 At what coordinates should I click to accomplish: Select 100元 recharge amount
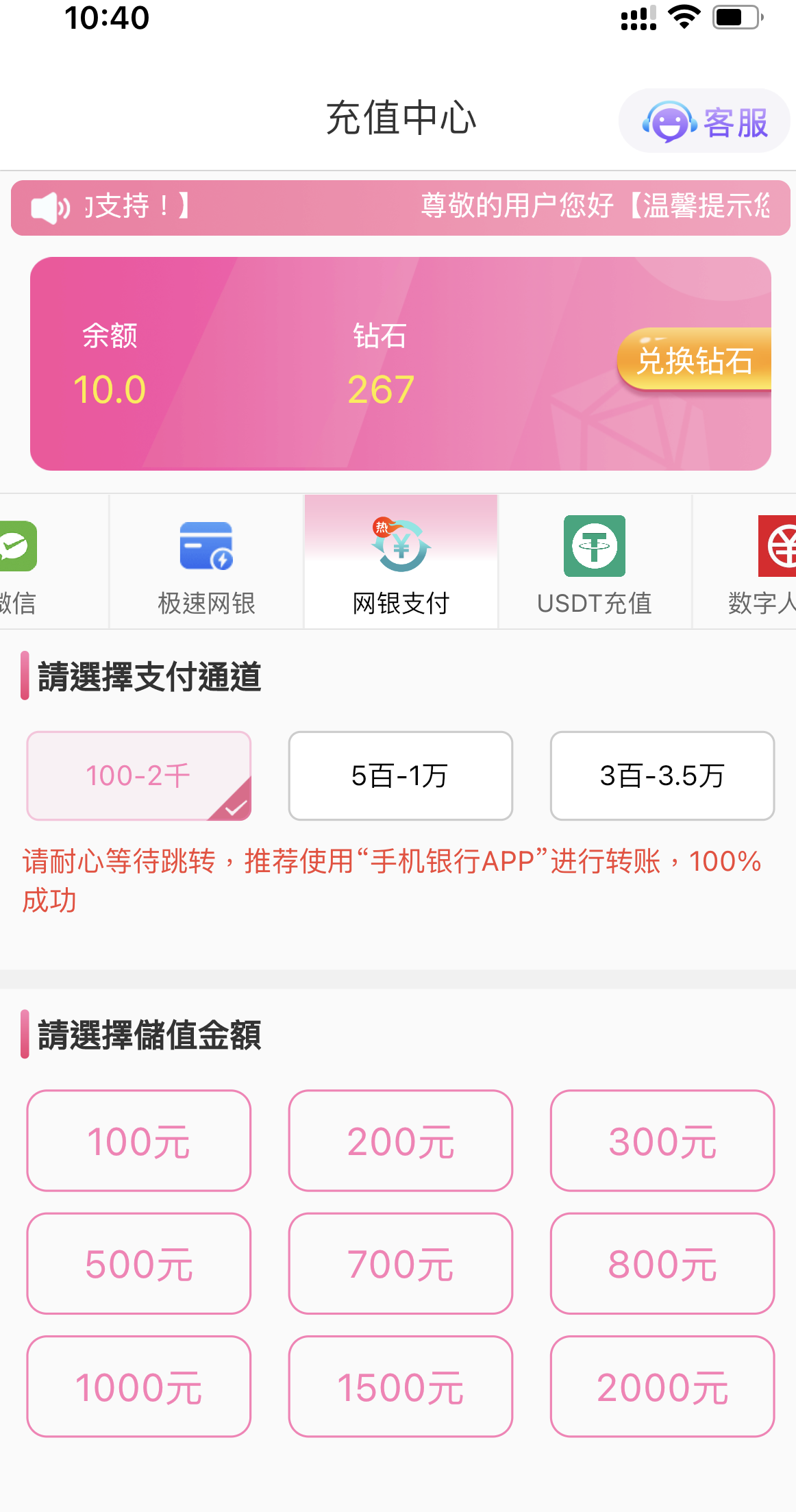pyautogui.click(x=139, y=1141)
